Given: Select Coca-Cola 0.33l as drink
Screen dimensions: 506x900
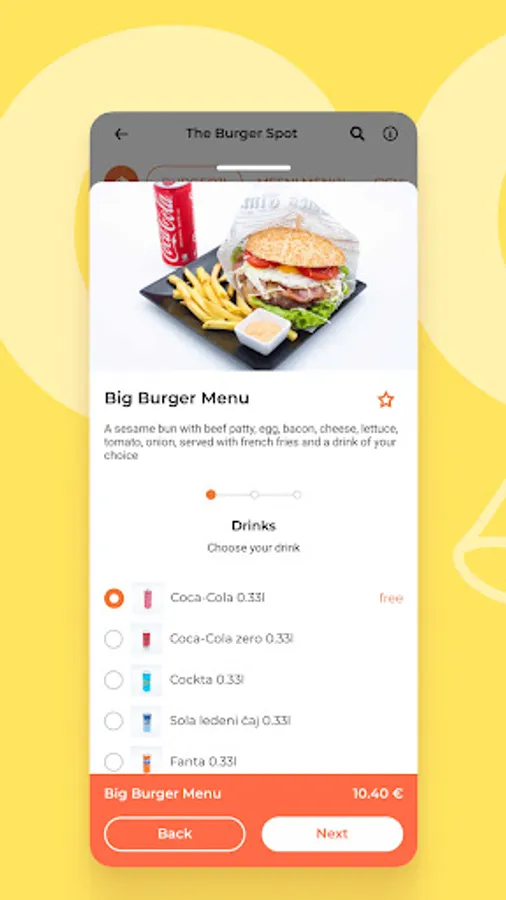Looking at the screenshot, I should (254, 598).
